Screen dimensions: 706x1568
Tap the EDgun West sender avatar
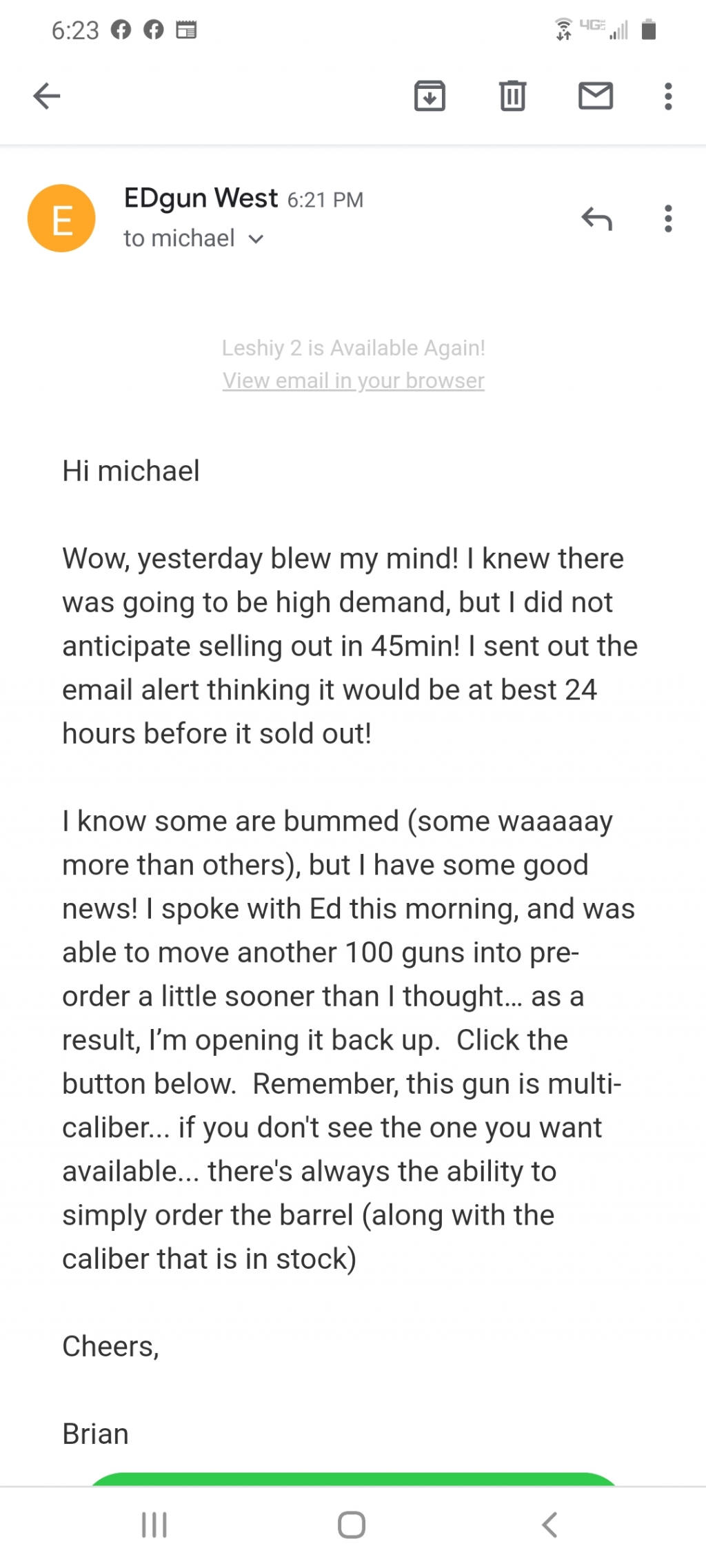click(x=61, y=218)
